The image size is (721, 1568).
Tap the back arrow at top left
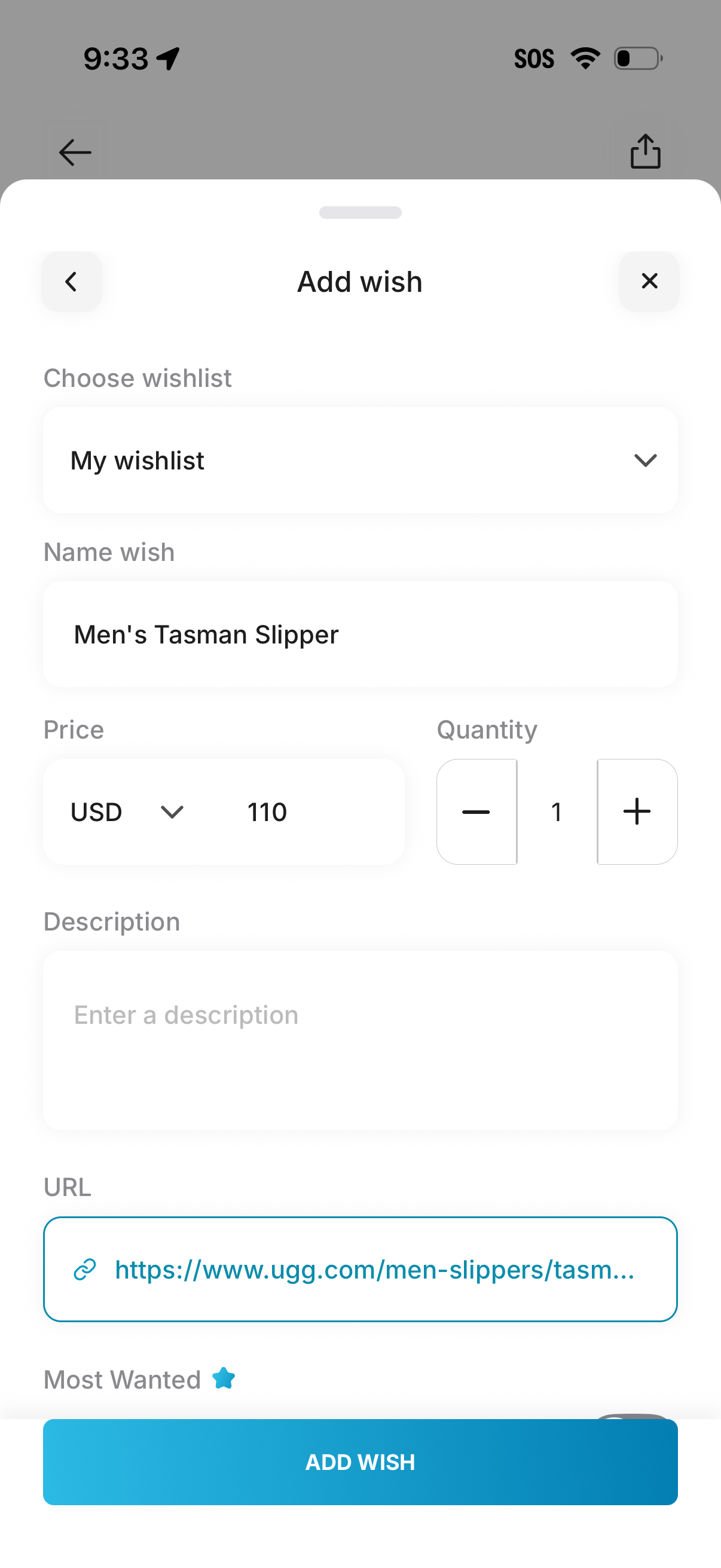[x=75, y=151]
